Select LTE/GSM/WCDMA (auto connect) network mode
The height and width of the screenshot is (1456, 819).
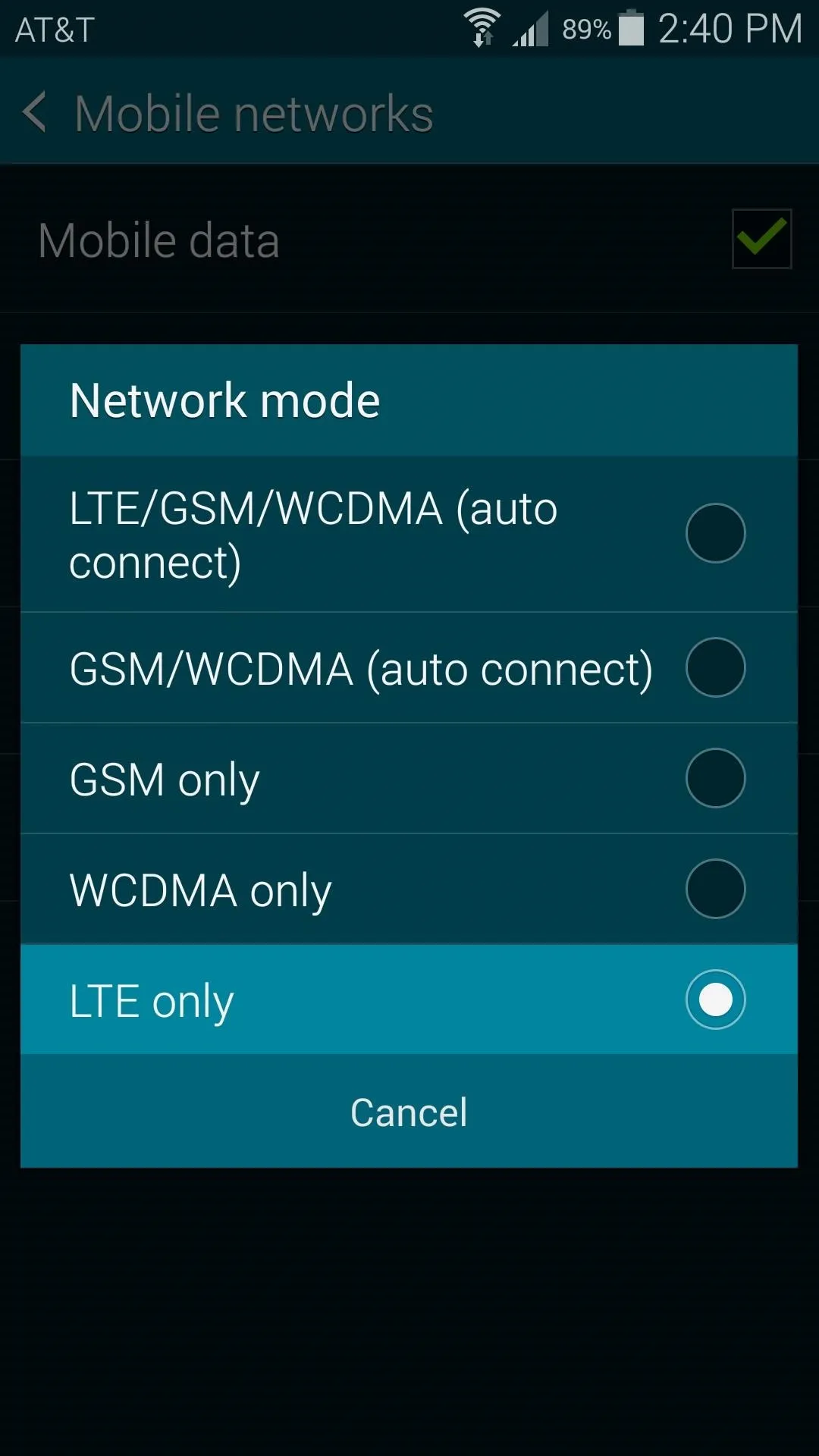(409, 534)
